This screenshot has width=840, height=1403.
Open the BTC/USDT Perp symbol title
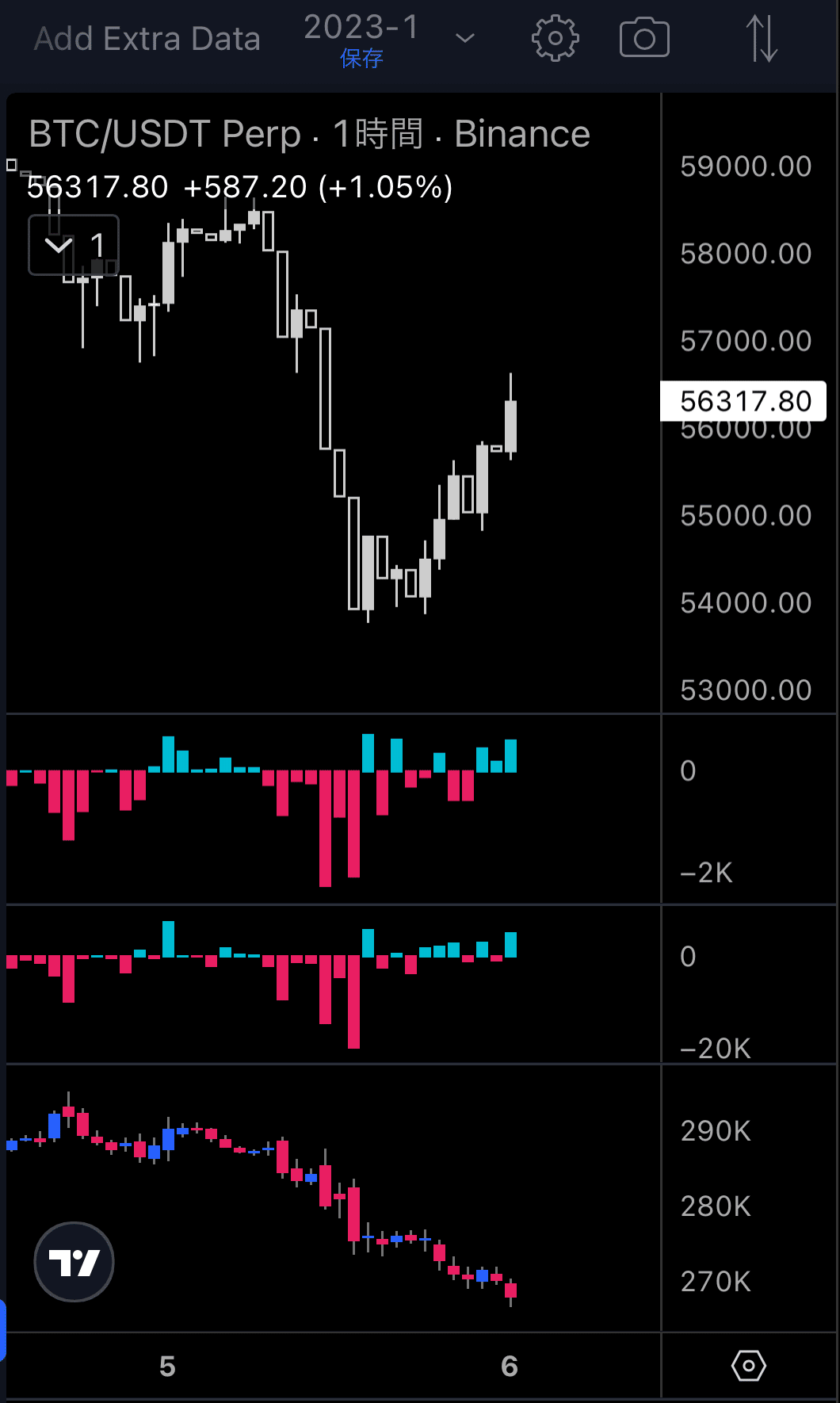click(x=165, y=134)
